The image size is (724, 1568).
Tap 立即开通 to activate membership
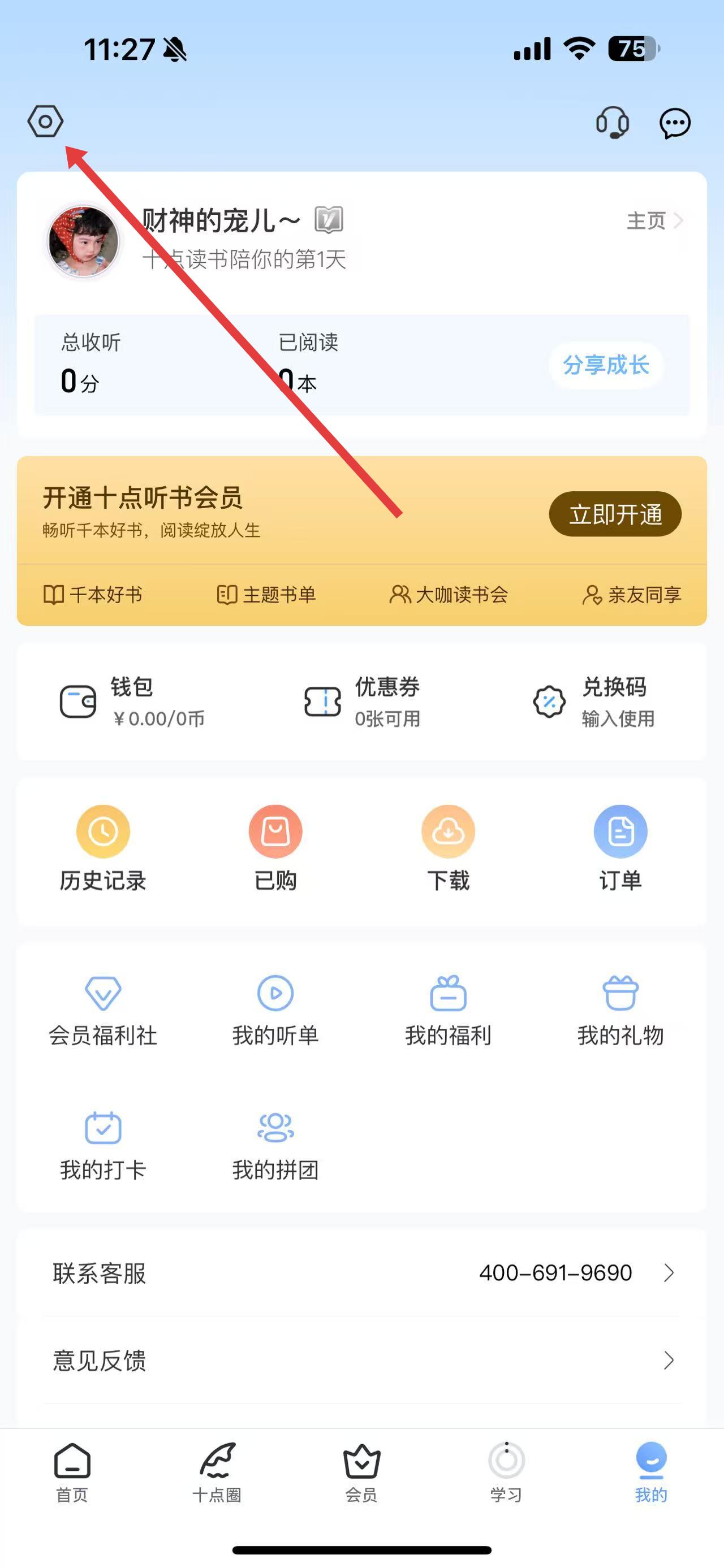(614, 514)
